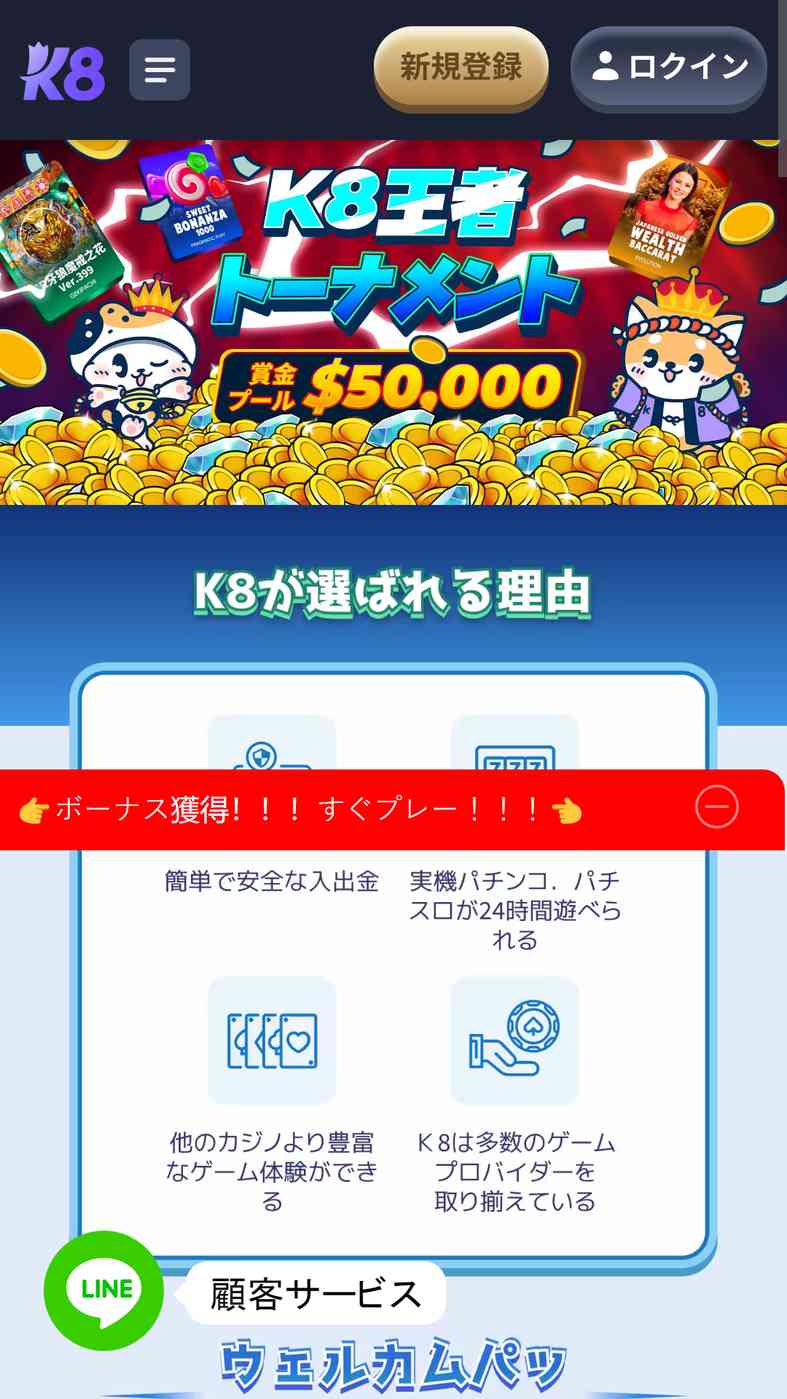Screen dimensions: 787x1399
Task: Go to the K8 home logo
Action: point(63,72)
